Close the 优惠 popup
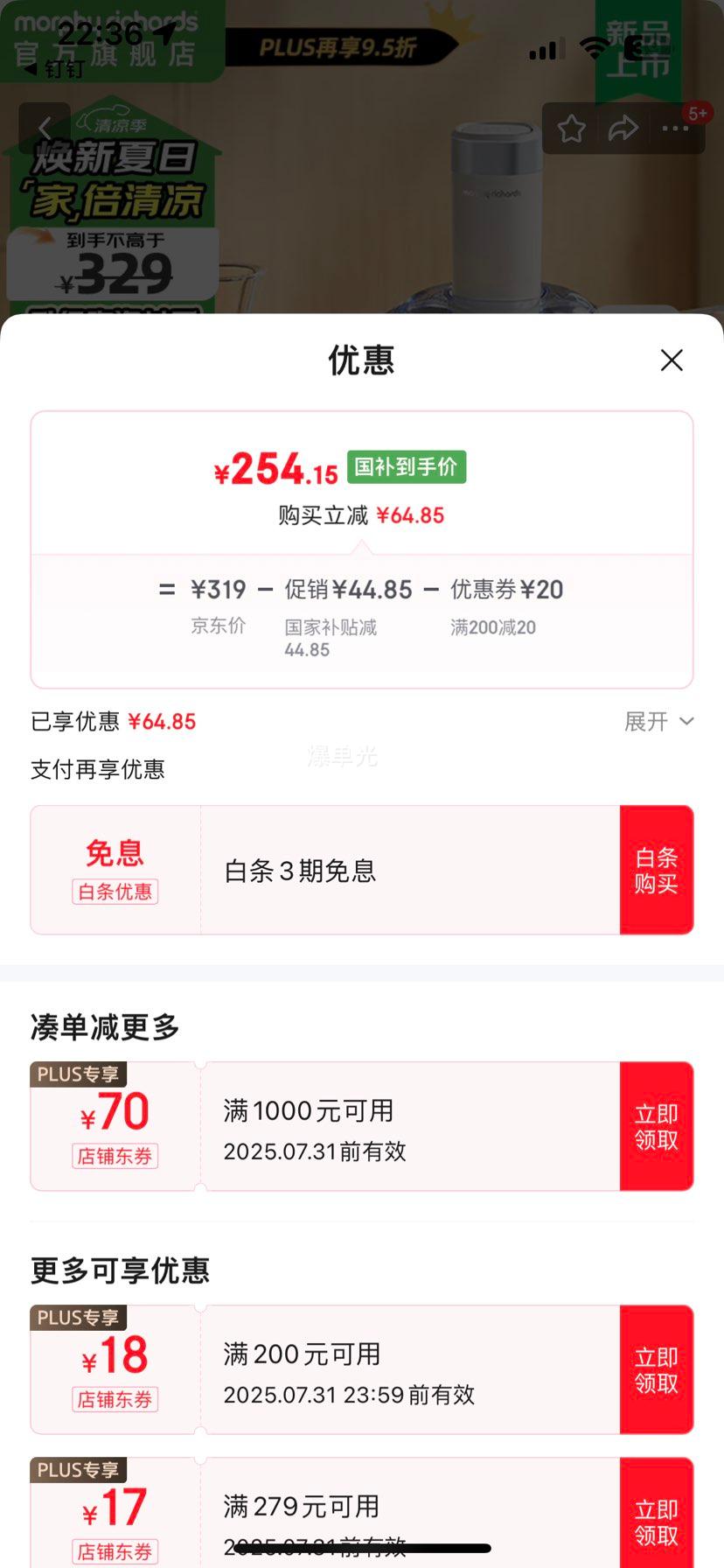 [672, 360]
